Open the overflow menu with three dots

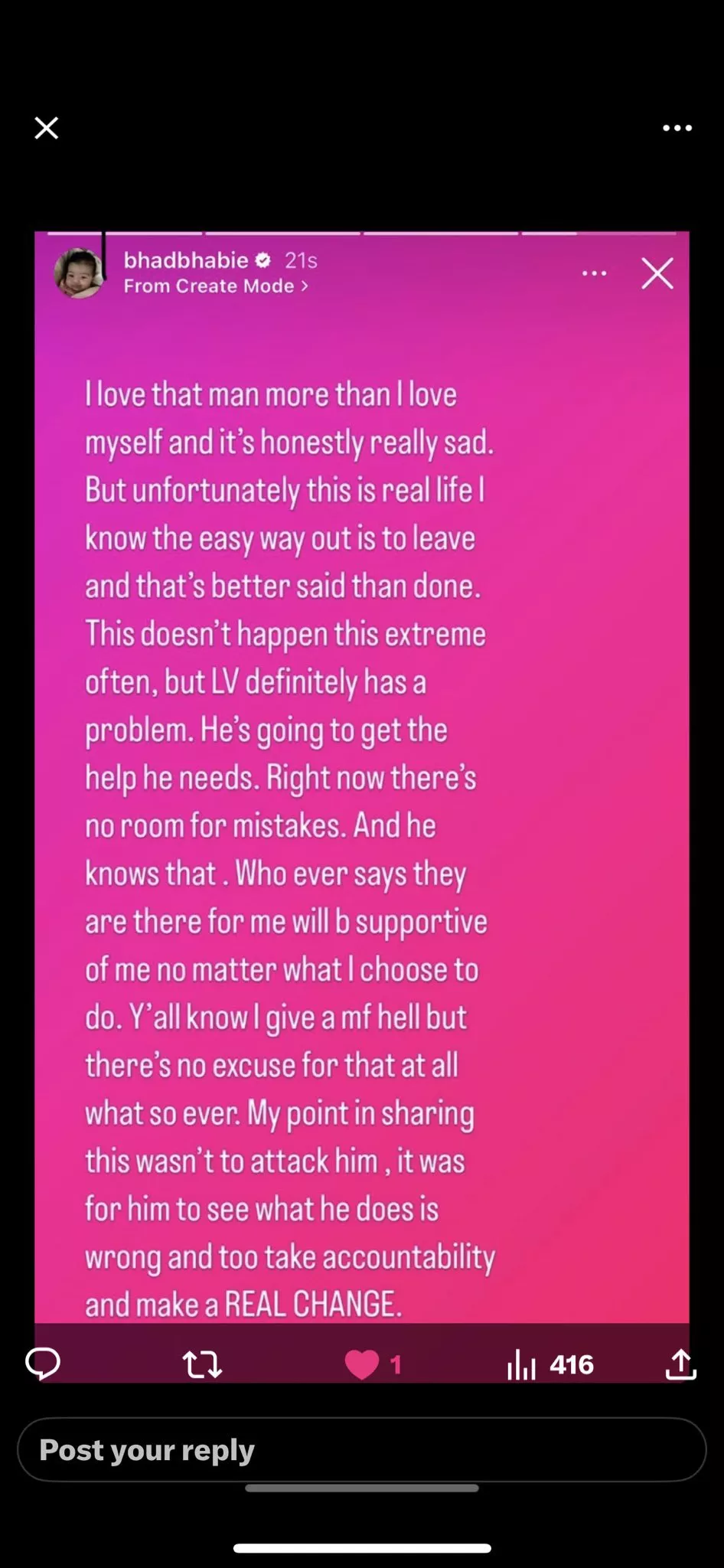click(677, 129)
